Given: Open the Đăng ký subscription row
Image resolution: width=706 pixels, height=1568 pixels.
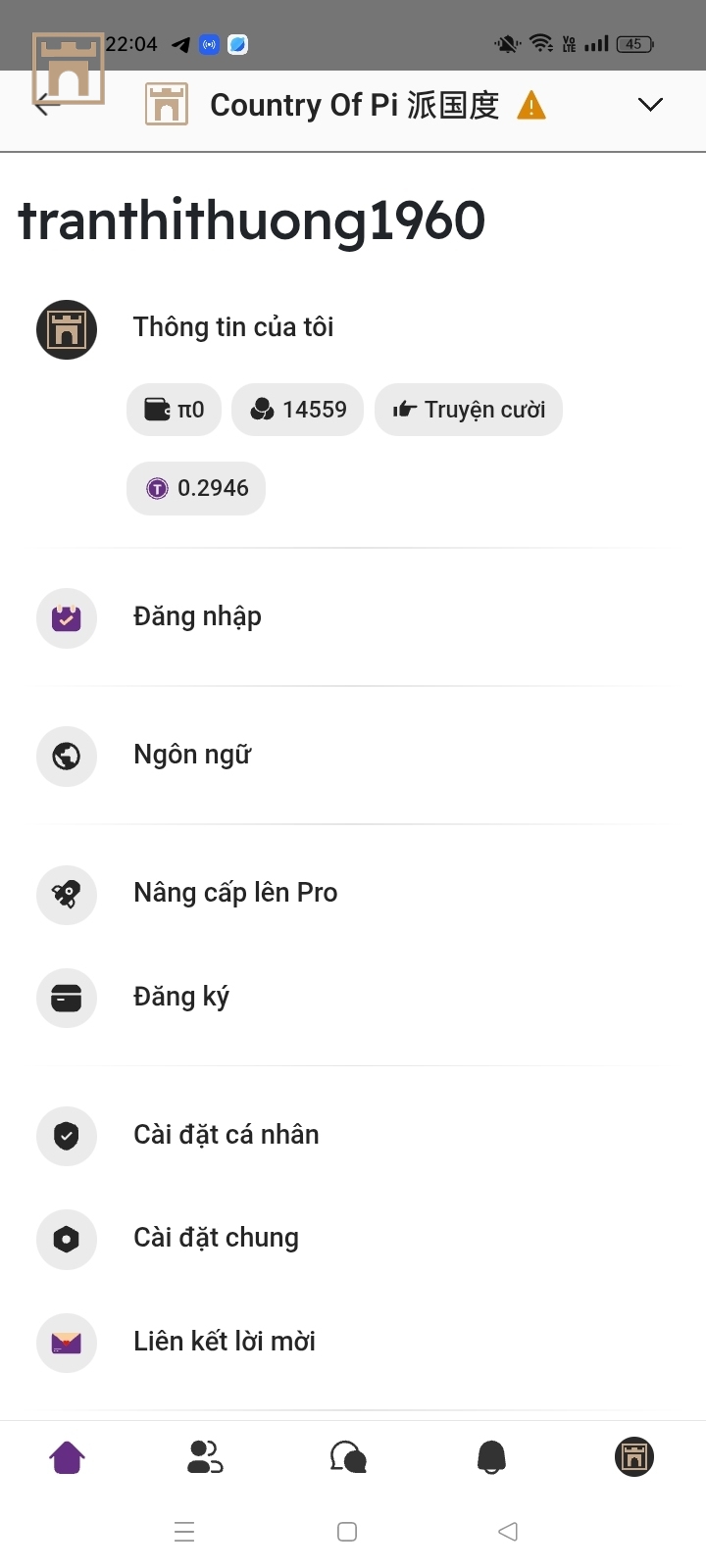Looking at the screenshot, I should [181, 998].
